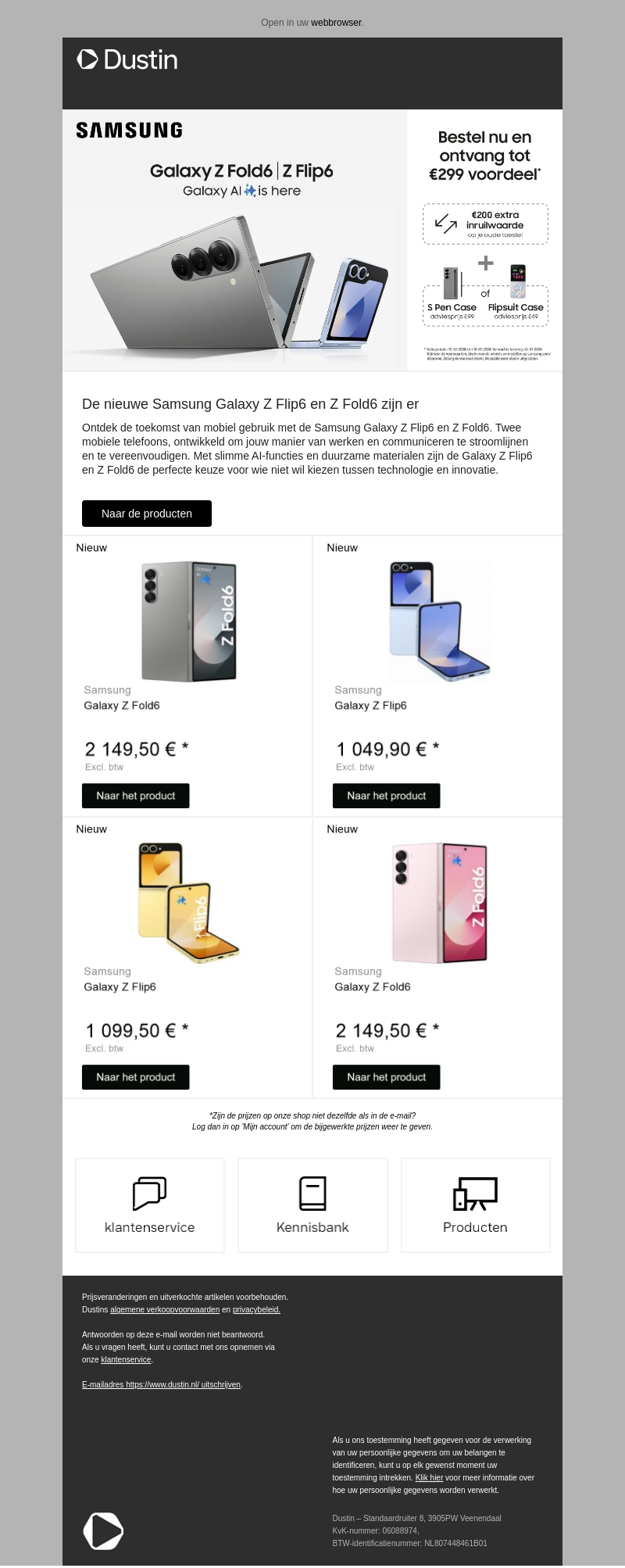View the grey Galaxy Z Fold6 image

[189, 621]
